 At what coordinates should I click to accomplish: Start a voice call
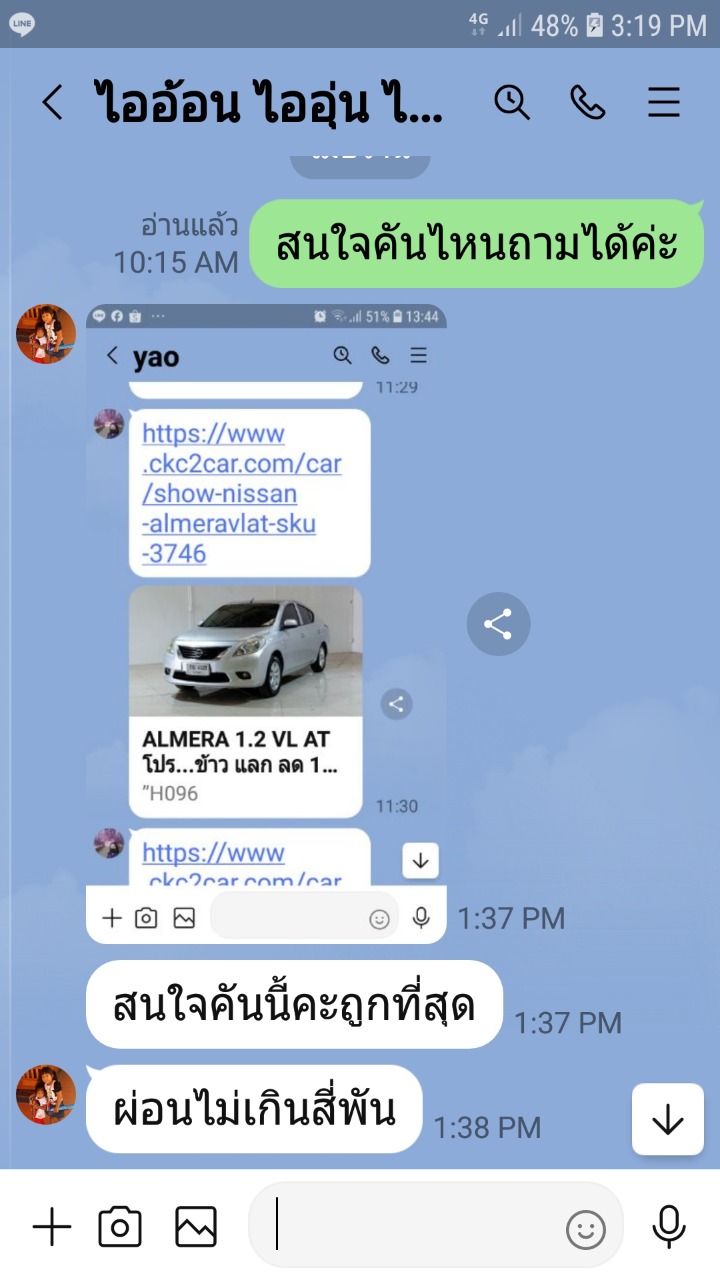coord(588,102)
